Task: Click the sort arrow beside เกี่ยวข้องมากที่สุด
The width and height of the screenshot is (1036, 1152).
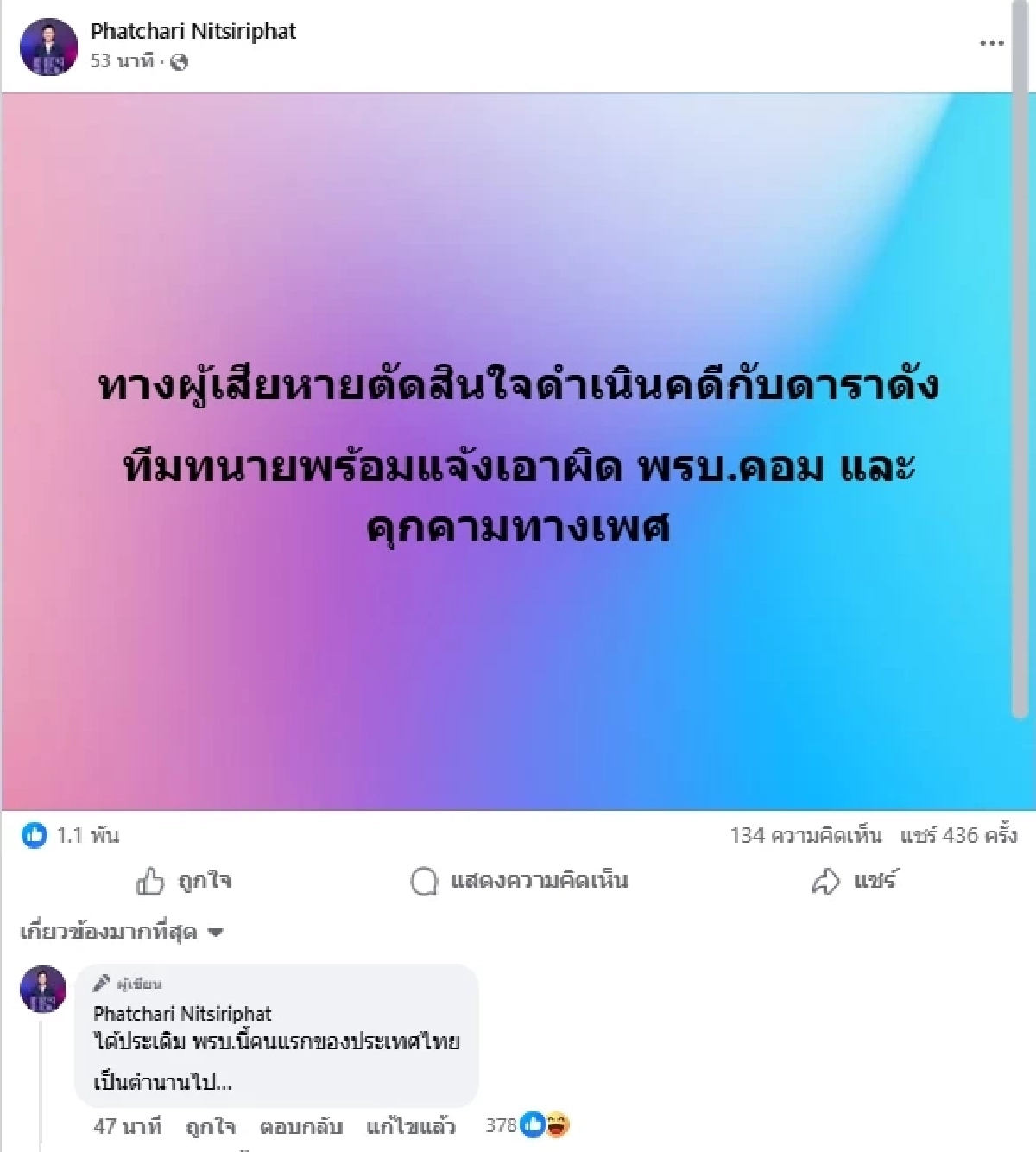Action: (x=216, y=933)
